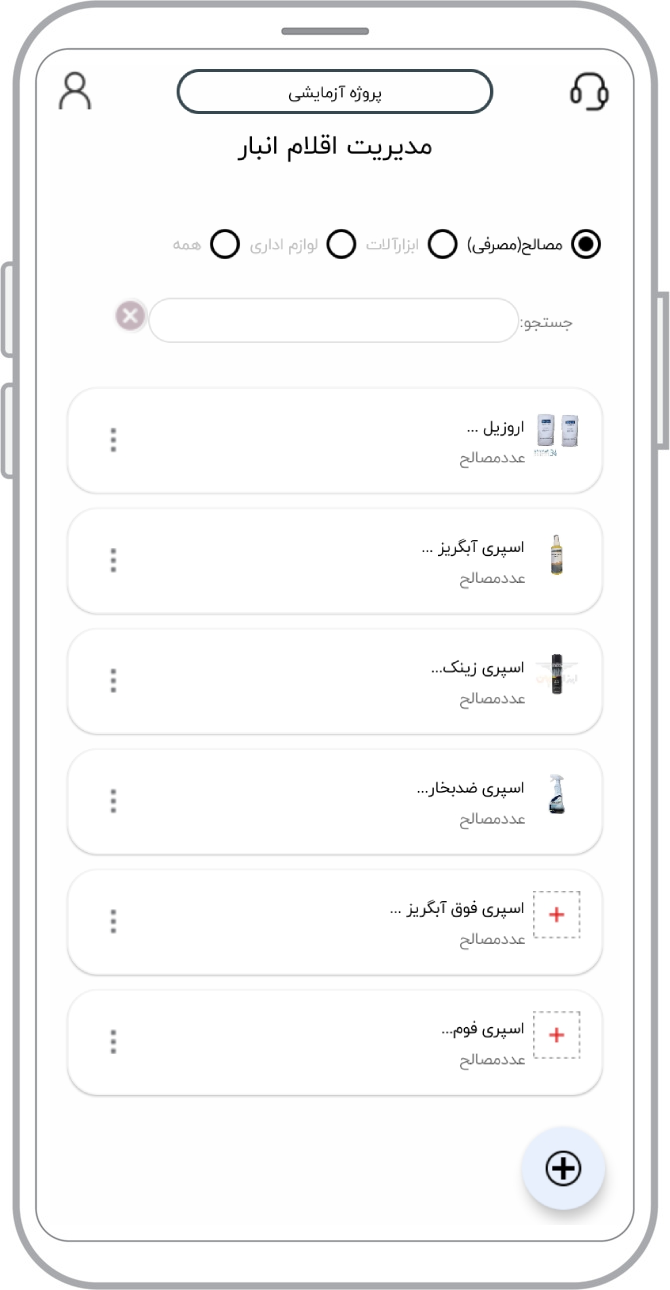Open the user profile icon
The height and width of the screenshot is (1290, 670).
point(75,91)
